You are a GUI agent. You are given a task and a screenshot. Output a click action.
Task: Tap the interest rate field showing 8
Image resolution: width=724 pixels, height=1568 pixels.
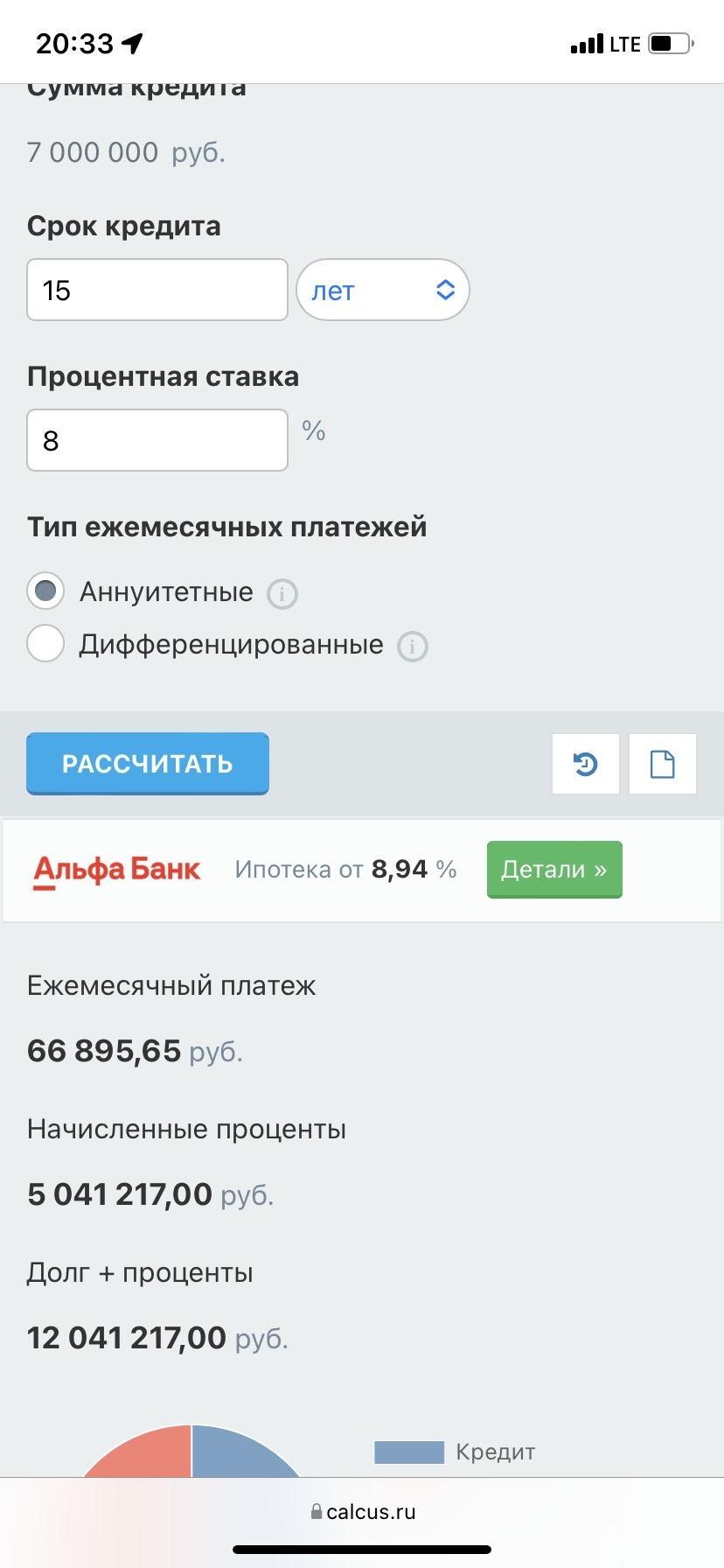tap(157, 441)
